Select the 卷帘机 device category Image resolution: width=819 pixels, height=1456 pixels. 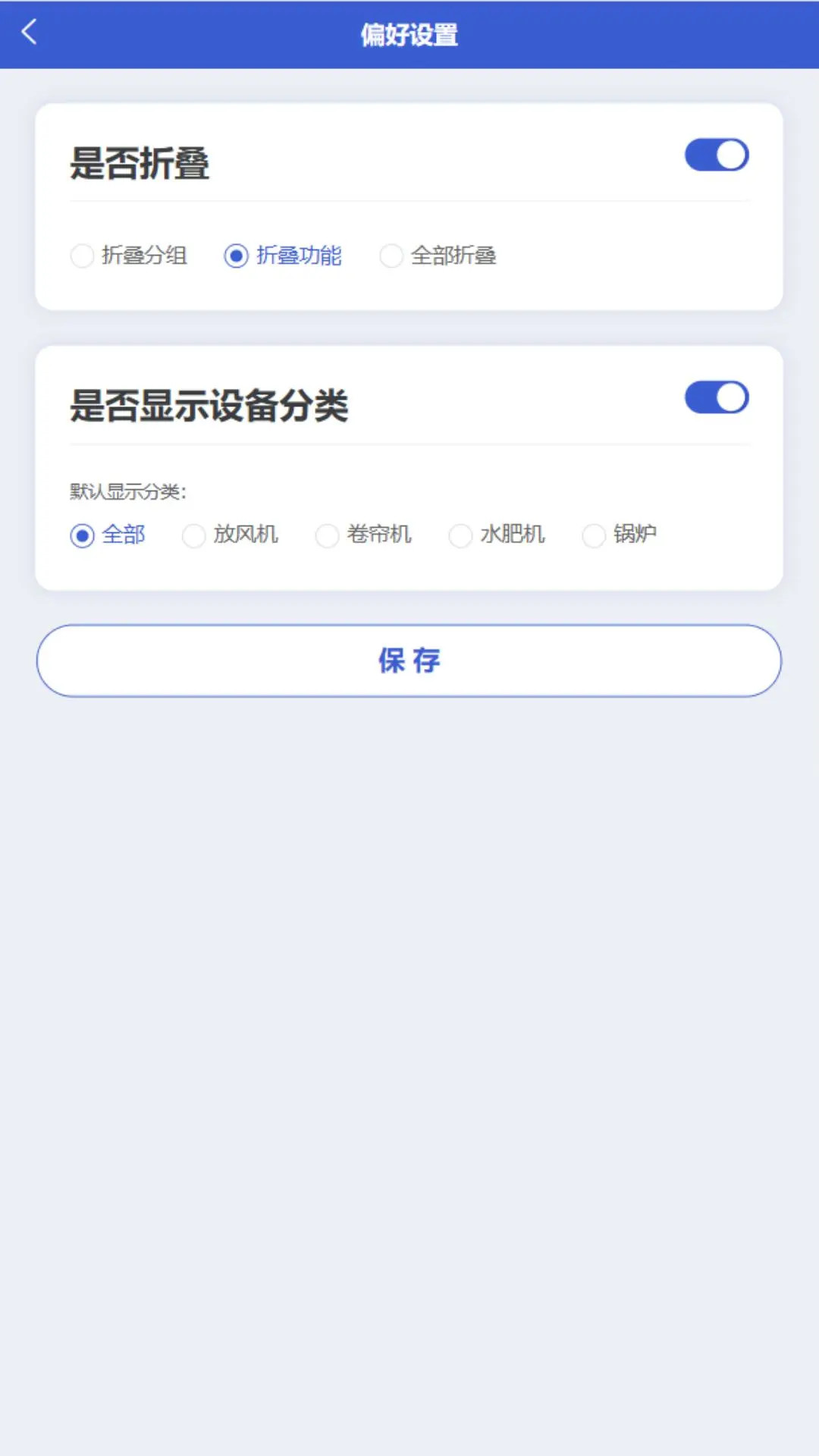pyautogui.click(x=326, y=535)
